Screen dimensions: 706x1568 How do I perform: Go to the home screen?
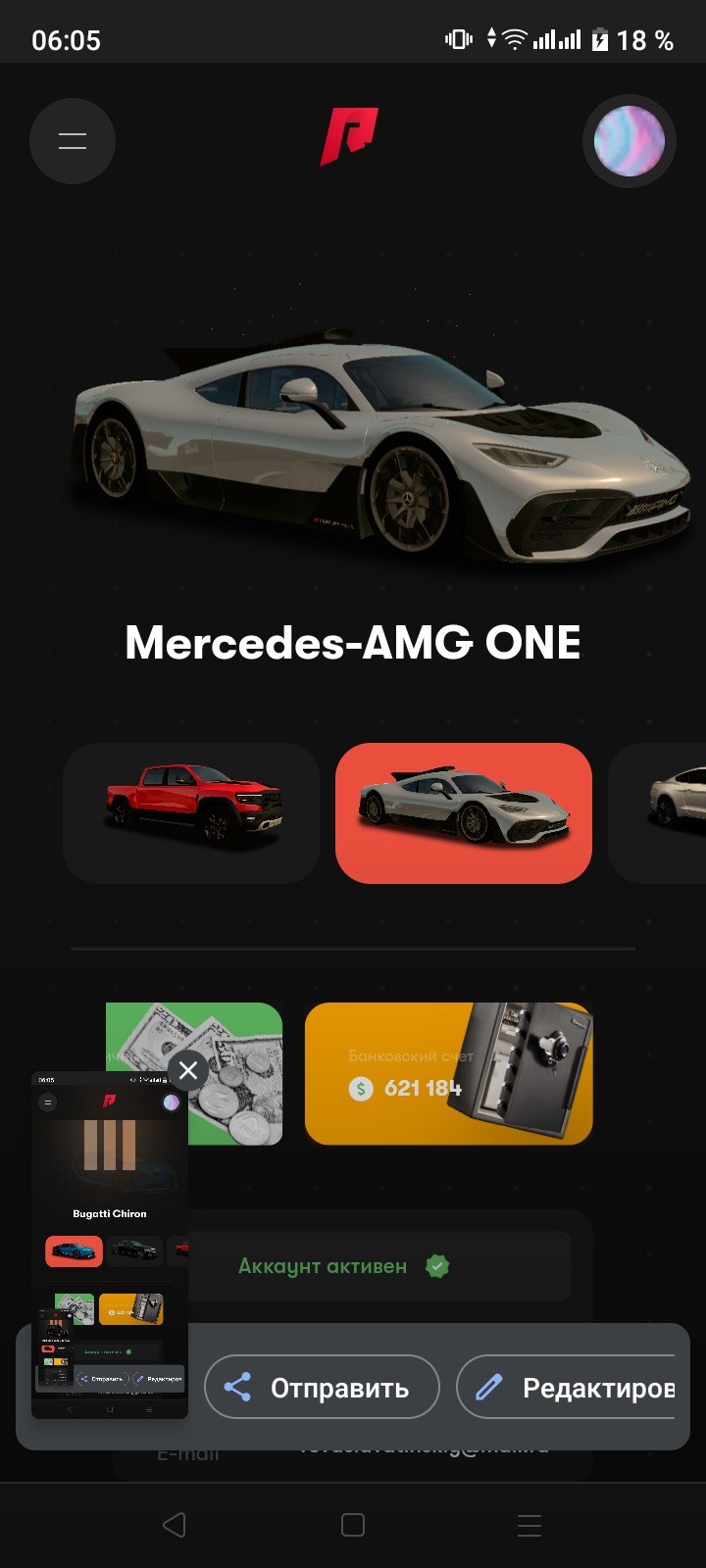coord(353,1525)
